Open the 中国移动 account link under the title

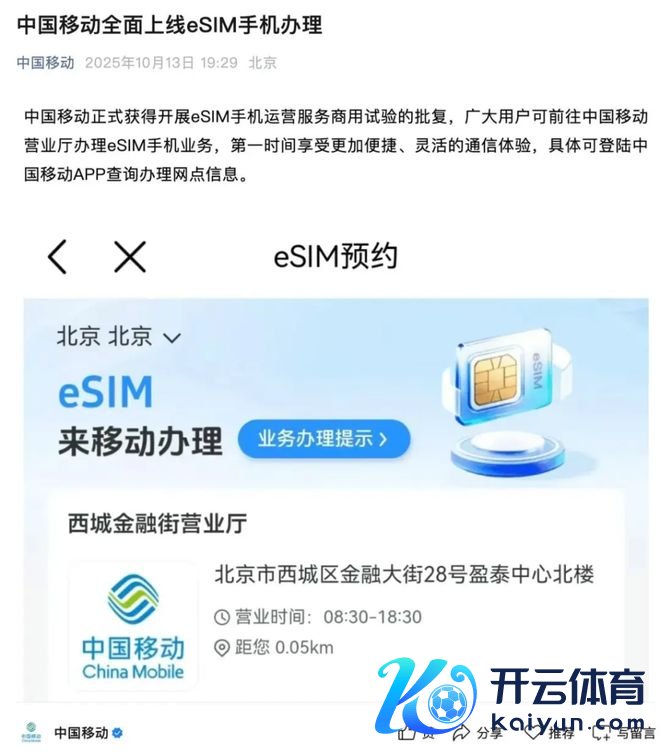click(45, 62)
